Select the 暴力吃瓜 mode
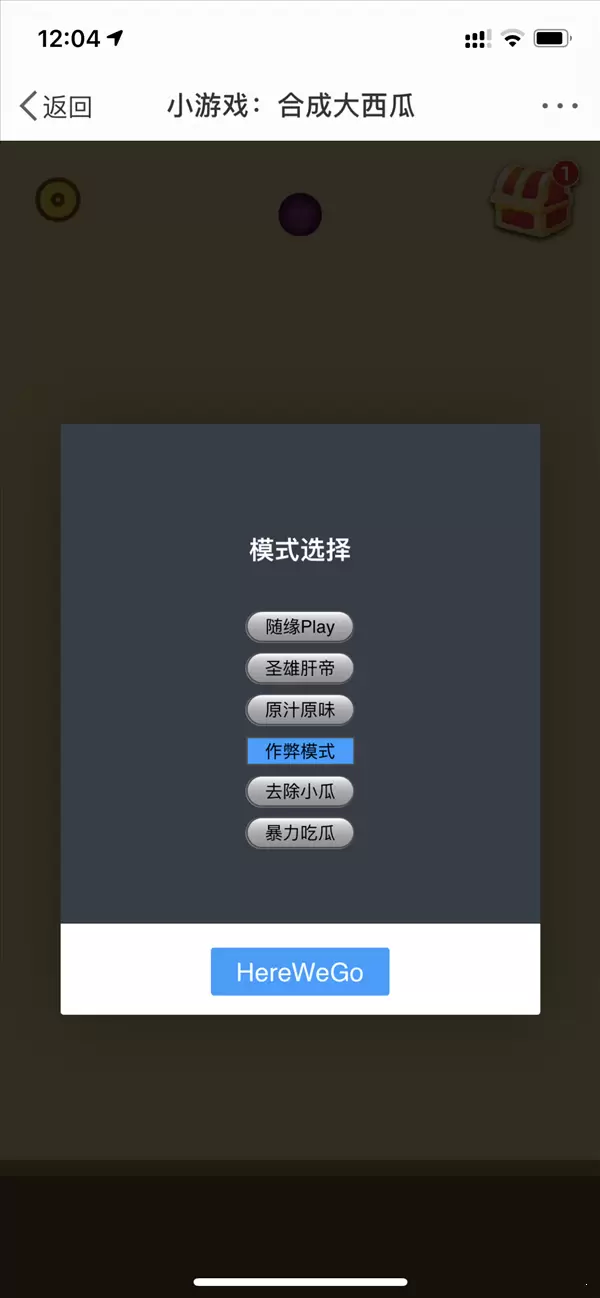The height and width of the screenshot is (1298, 600). pos(300,833)
